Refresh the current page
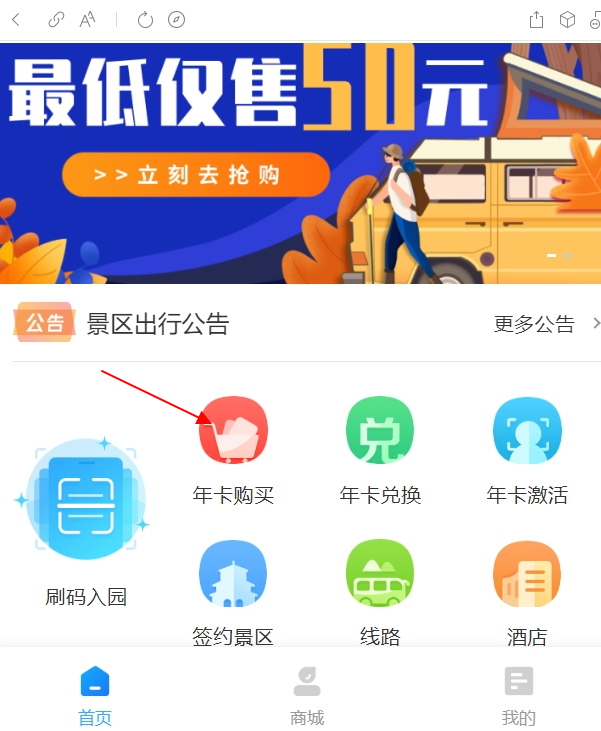Viewport: 601px width, 731px height. (145, 19)
